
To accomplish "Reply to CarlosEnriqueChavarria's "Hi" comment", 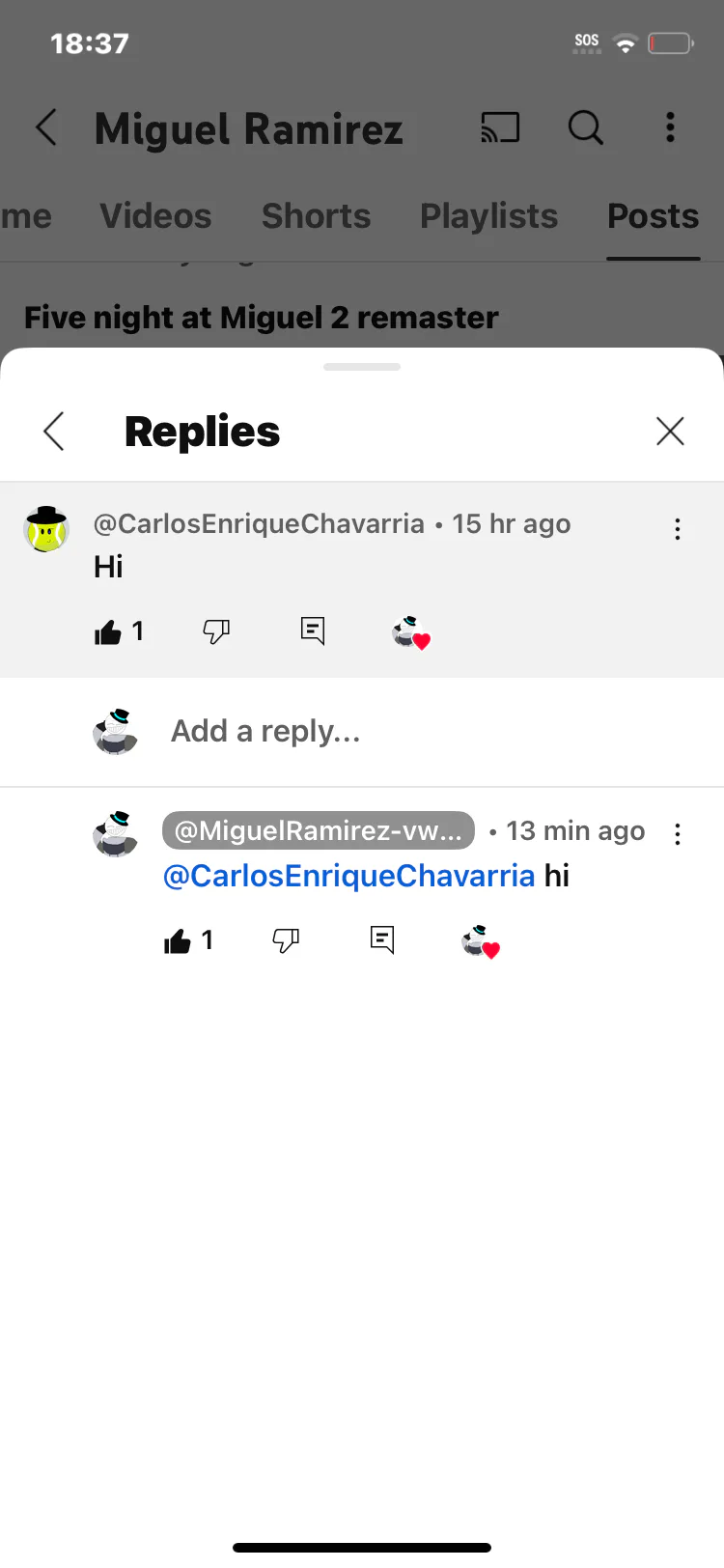I will [313, 631].
